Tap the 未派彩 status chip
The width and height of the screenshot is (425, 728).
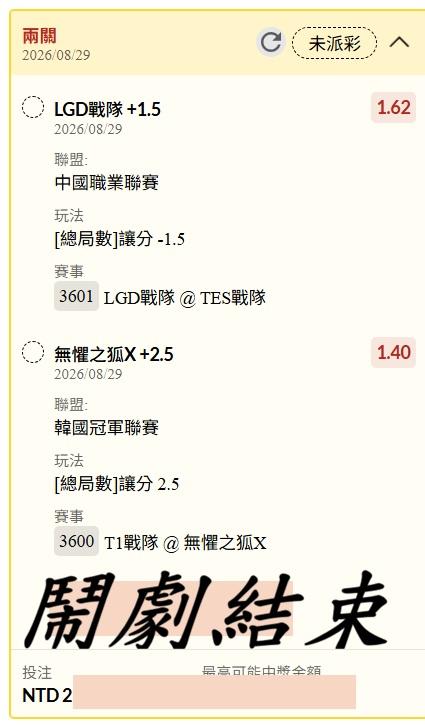[x=334, y=43]
